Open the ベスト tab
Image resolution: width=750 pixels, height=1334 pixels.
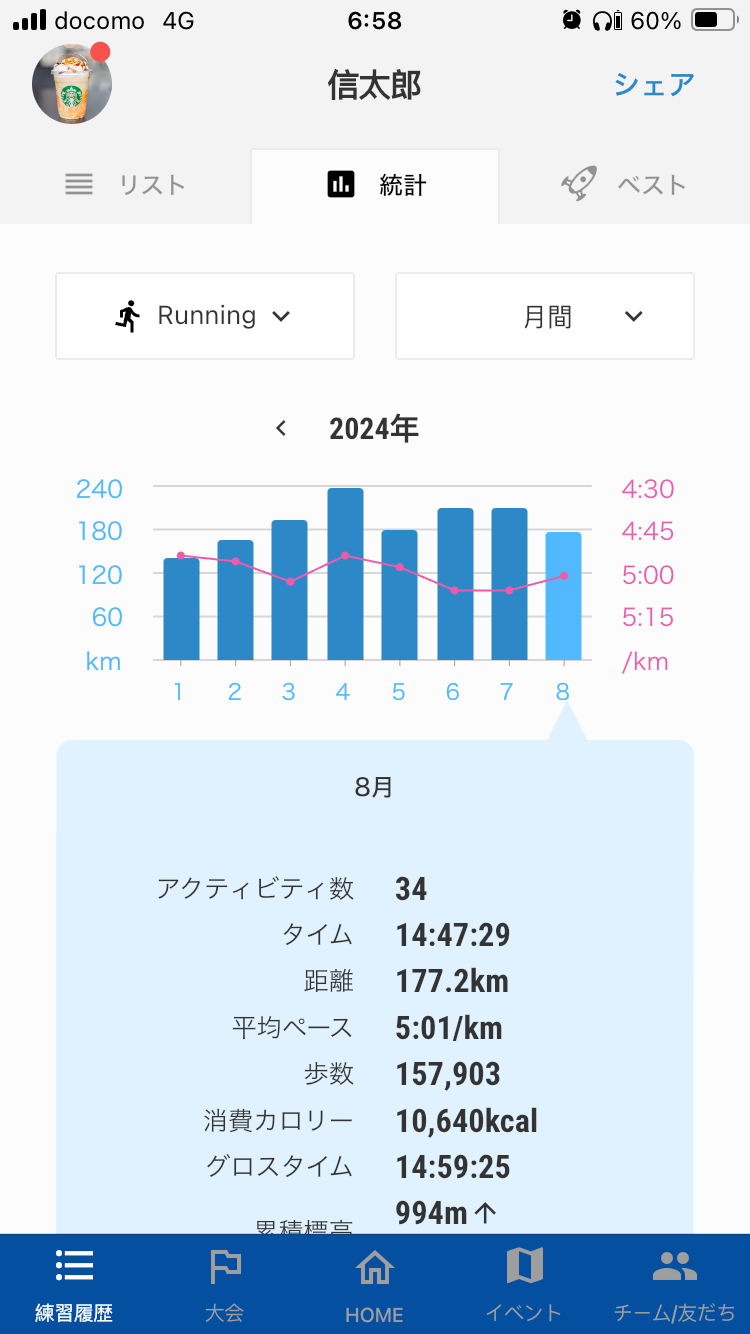[624, 185]
